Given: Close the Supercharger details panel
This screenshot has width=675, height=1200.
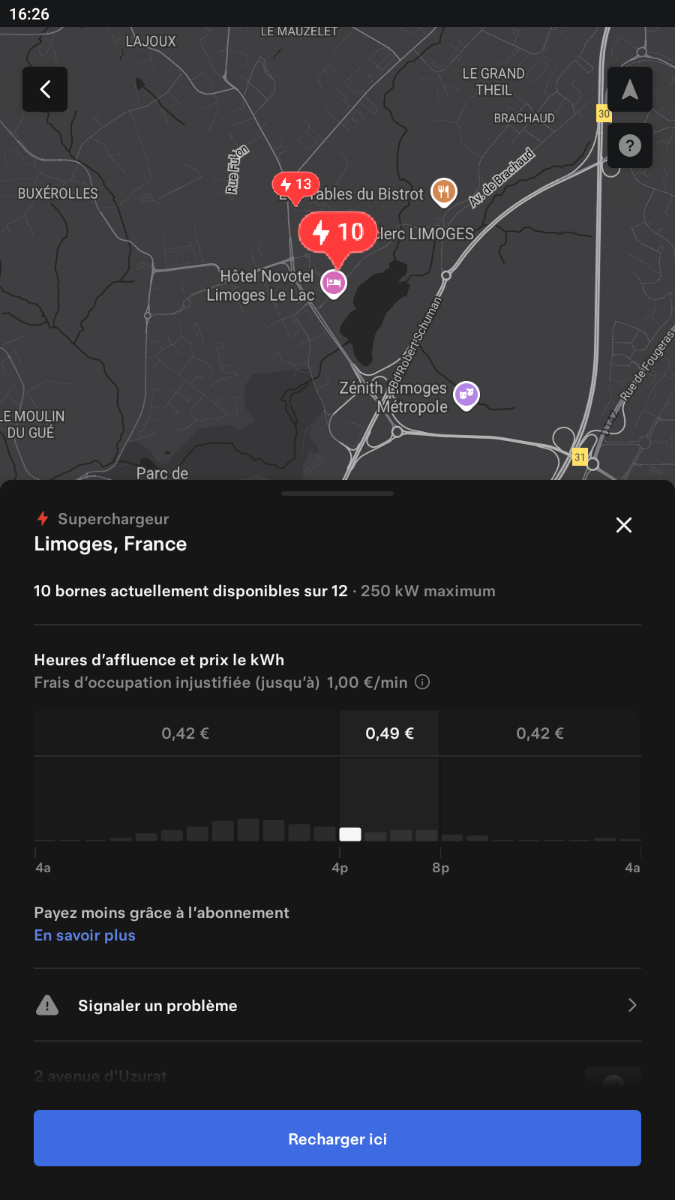Looking at the screenshot, I should (x=624, y=525).
